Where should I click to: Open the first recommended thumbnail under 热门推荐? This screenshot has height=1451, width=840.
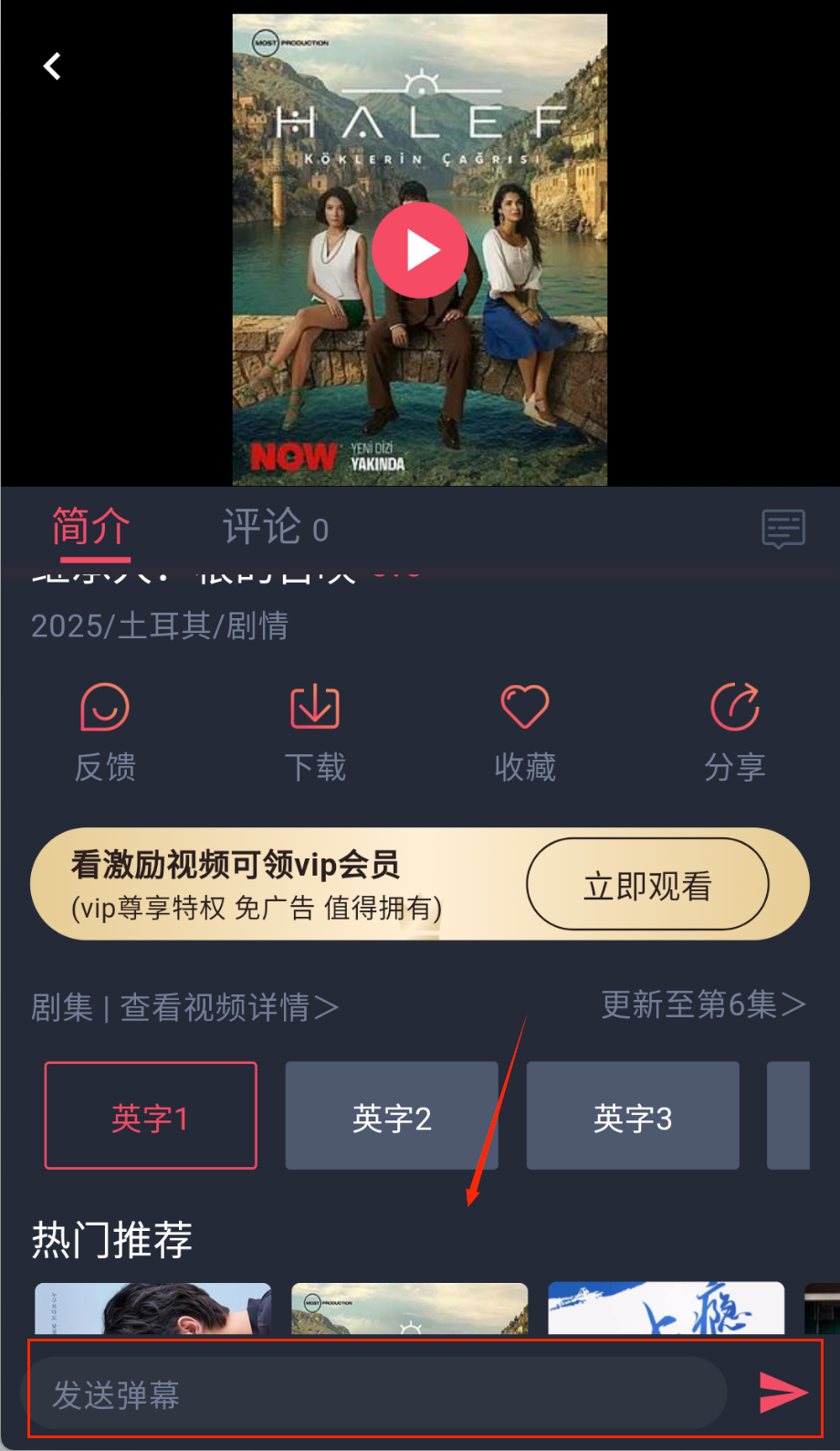[152, 1309]
